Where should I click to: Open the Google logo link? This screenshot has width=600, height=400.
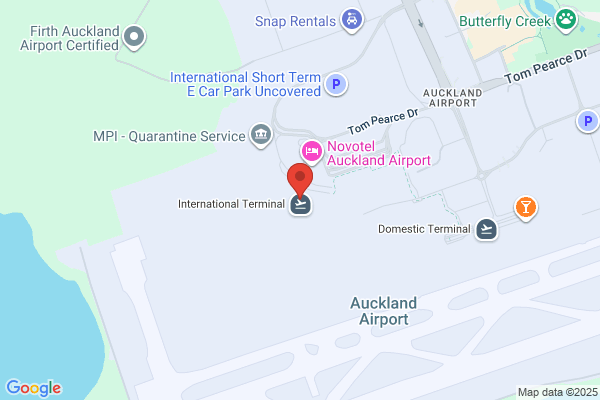click(33, 388)
